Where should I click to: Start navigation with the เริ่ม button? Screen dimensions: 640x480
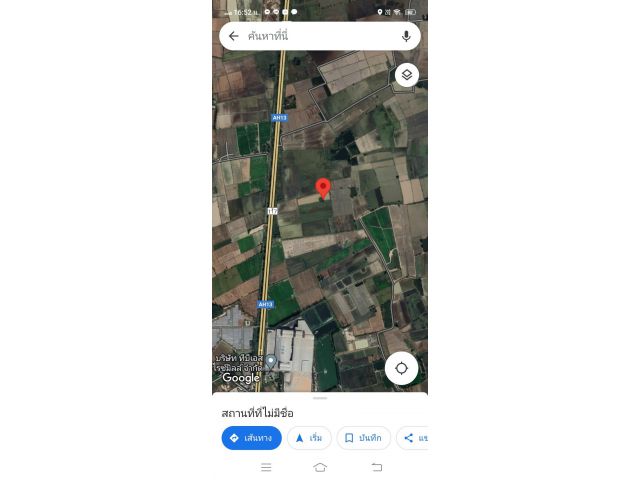click(x=309, y=438)
